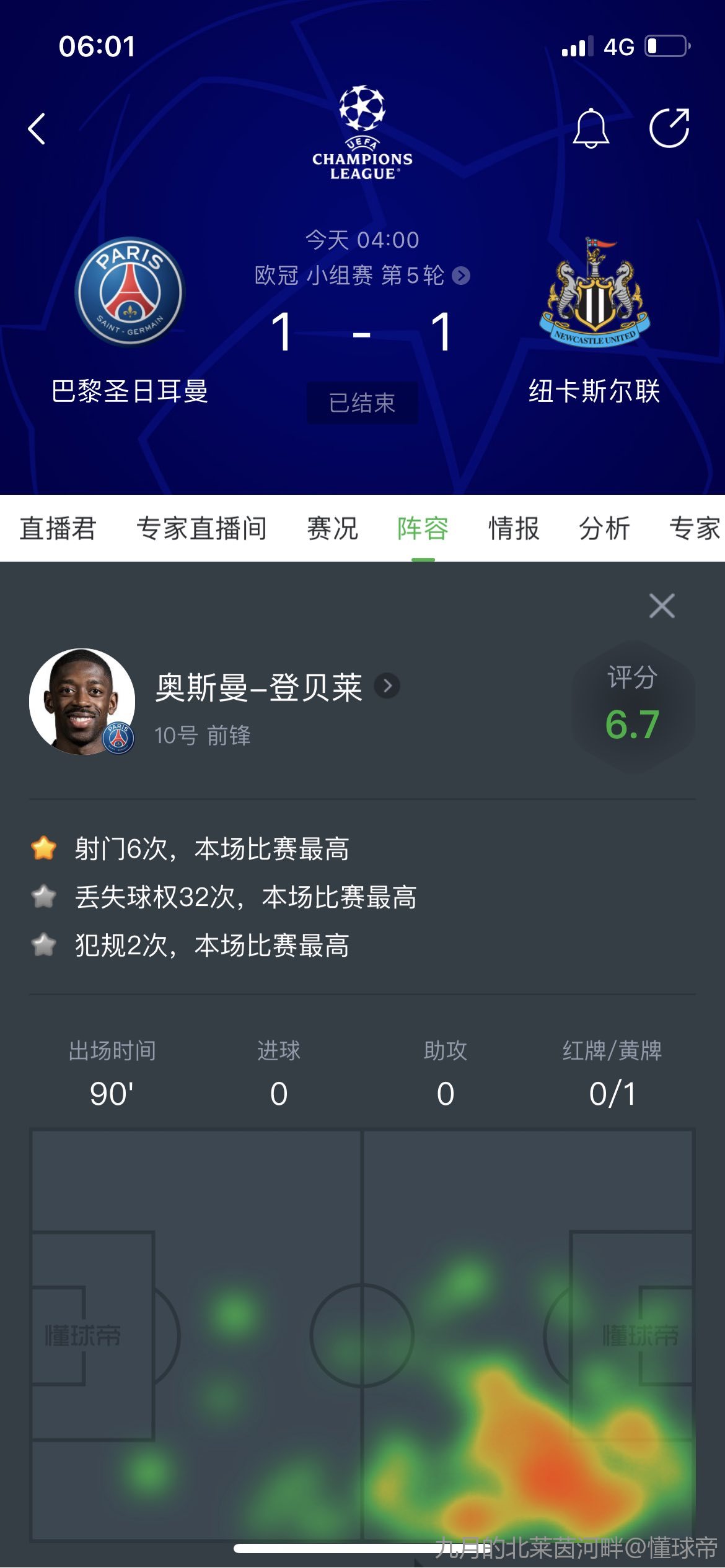Viewport: 725px width, 1568px height.
Task: Switch to the 专家 tab
Action: pyautogui.click(x=694, y=528)
